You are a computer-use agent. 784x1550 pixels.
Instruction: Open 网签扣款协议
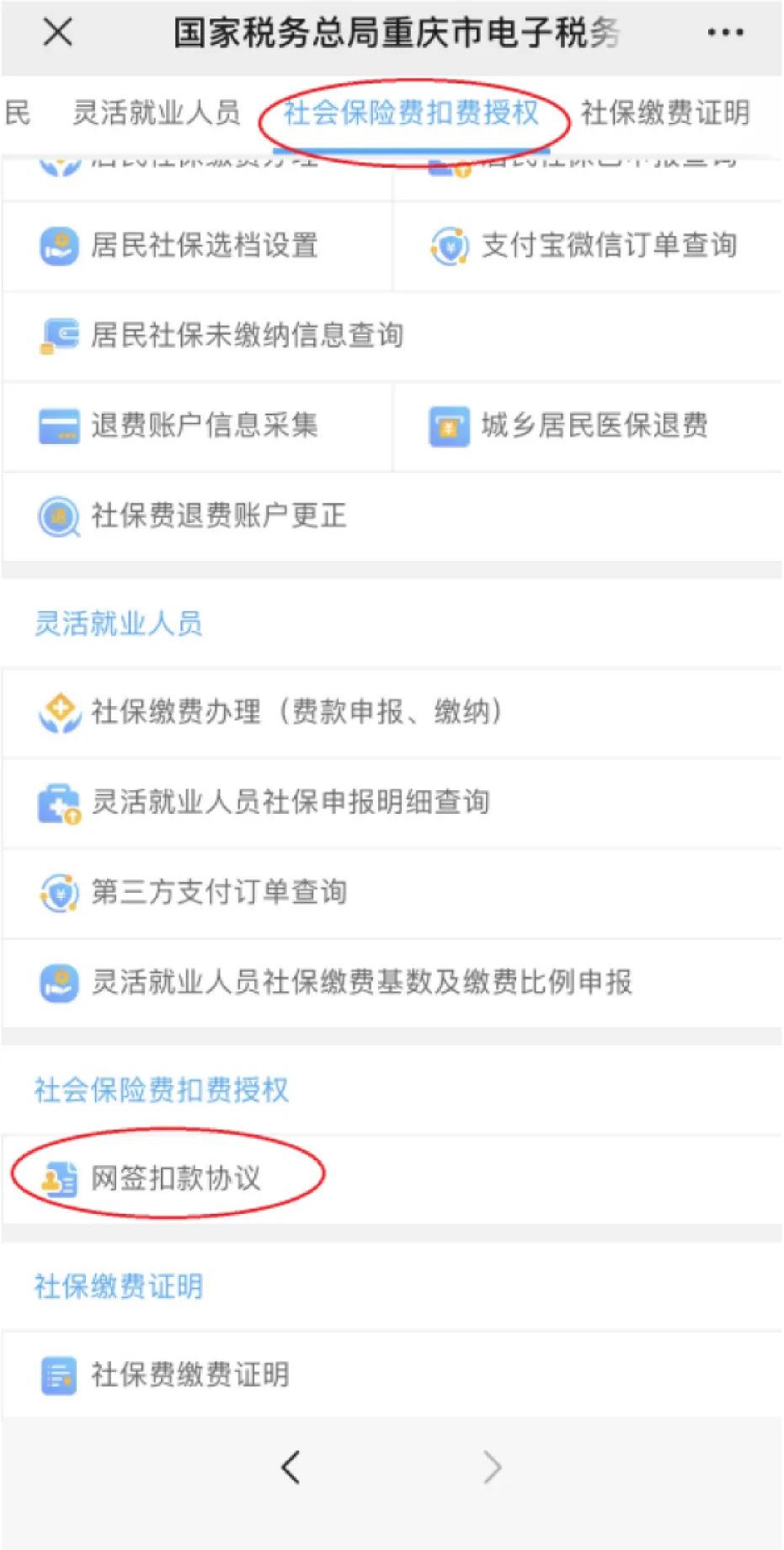click(x=175, y=1179)
